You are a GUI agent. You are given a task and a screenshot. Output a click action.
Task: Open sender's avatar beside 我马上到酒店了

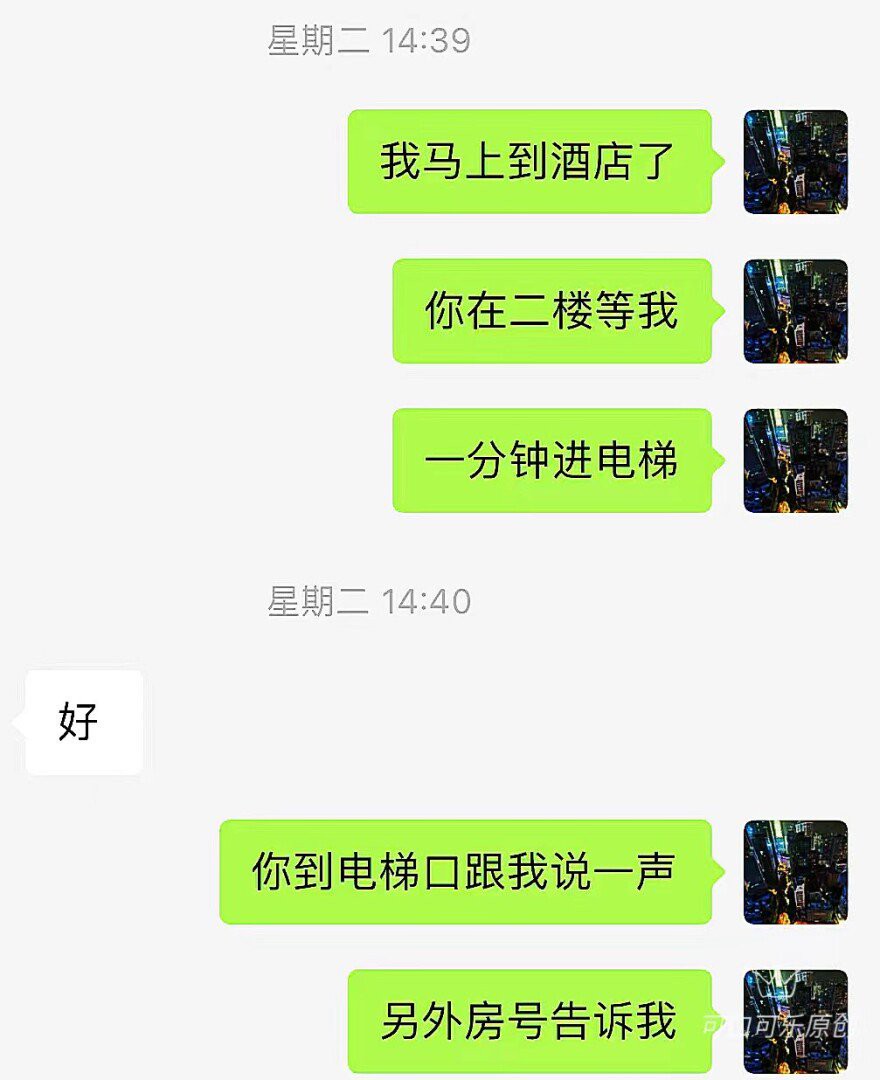coord(795,162)
